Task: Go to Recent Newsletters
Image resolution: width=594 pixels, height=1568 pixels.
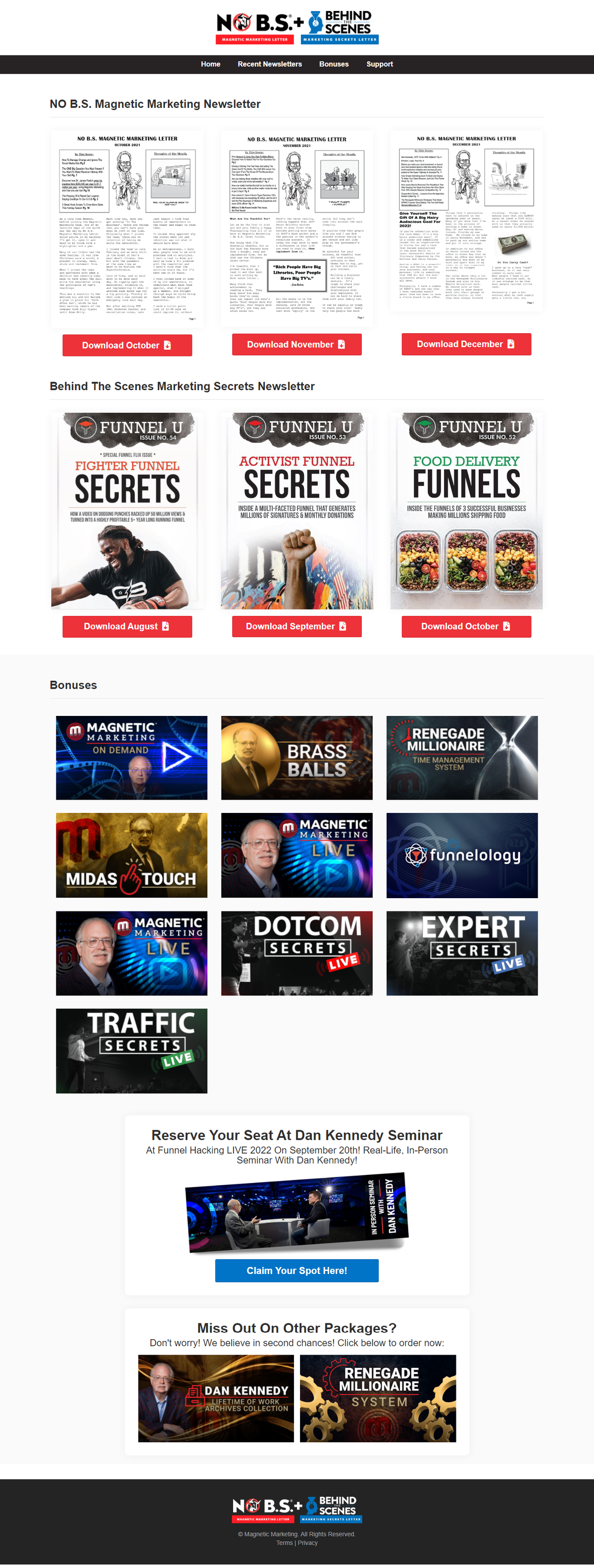Action: click(270, 64)
